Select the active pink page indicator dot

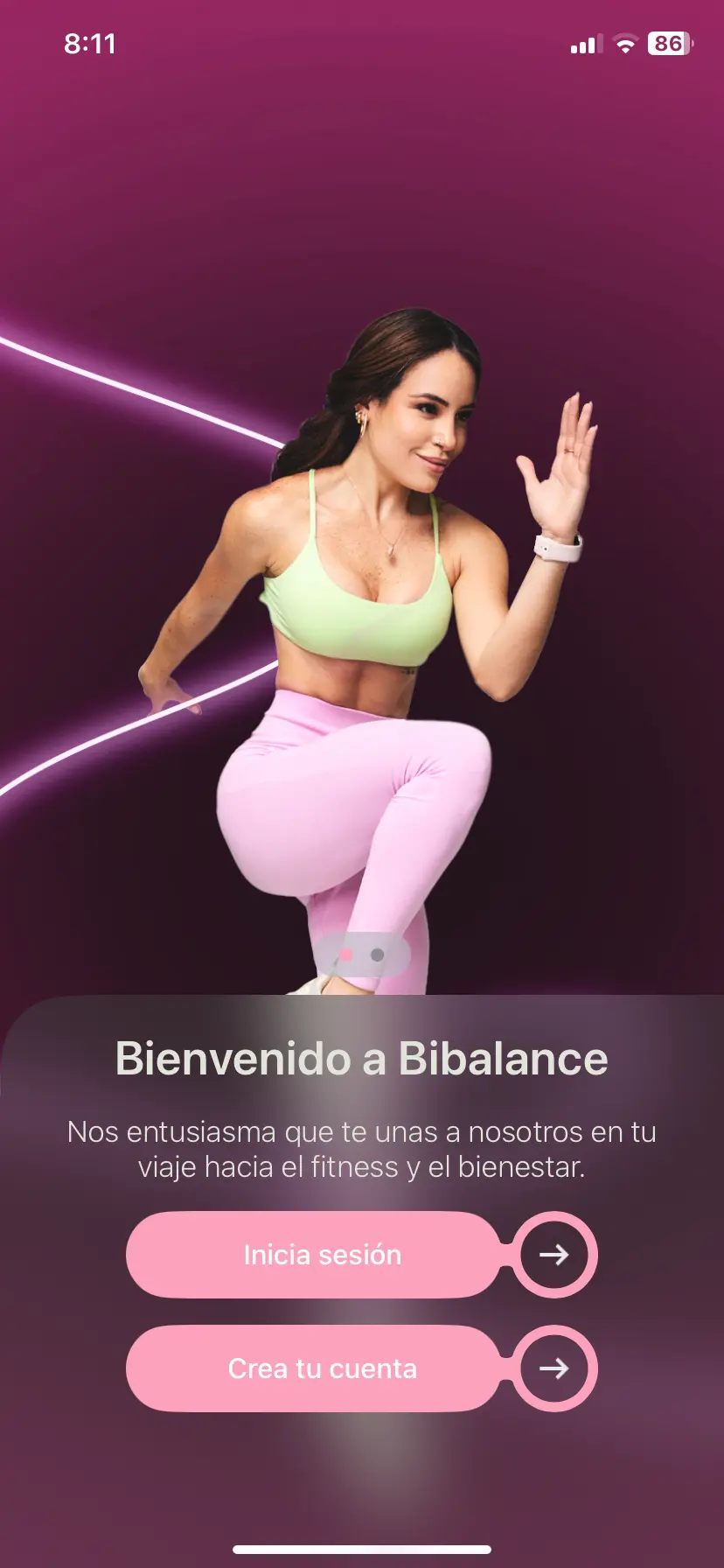pos(347,954)
